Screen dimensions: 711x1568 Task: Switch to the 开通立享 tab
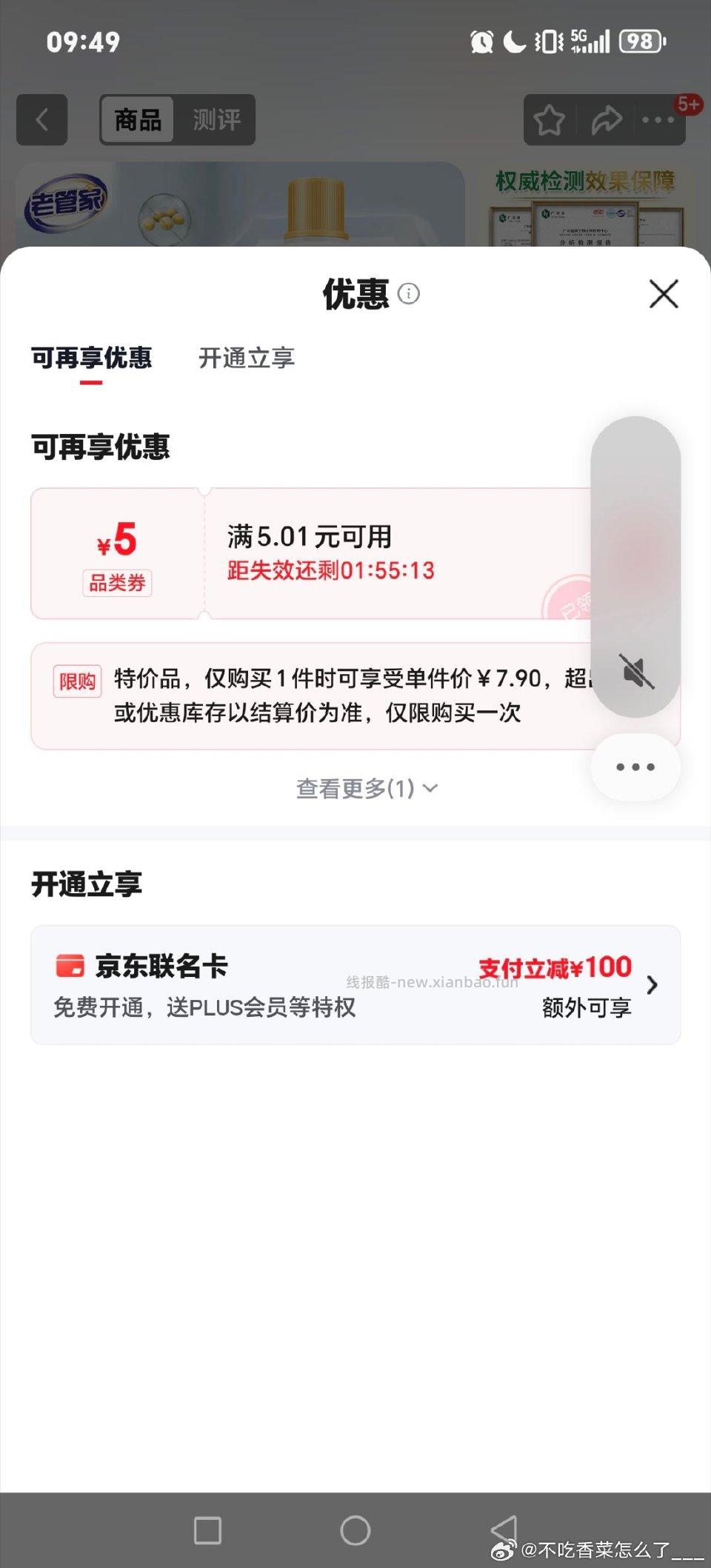pos(247,358)
